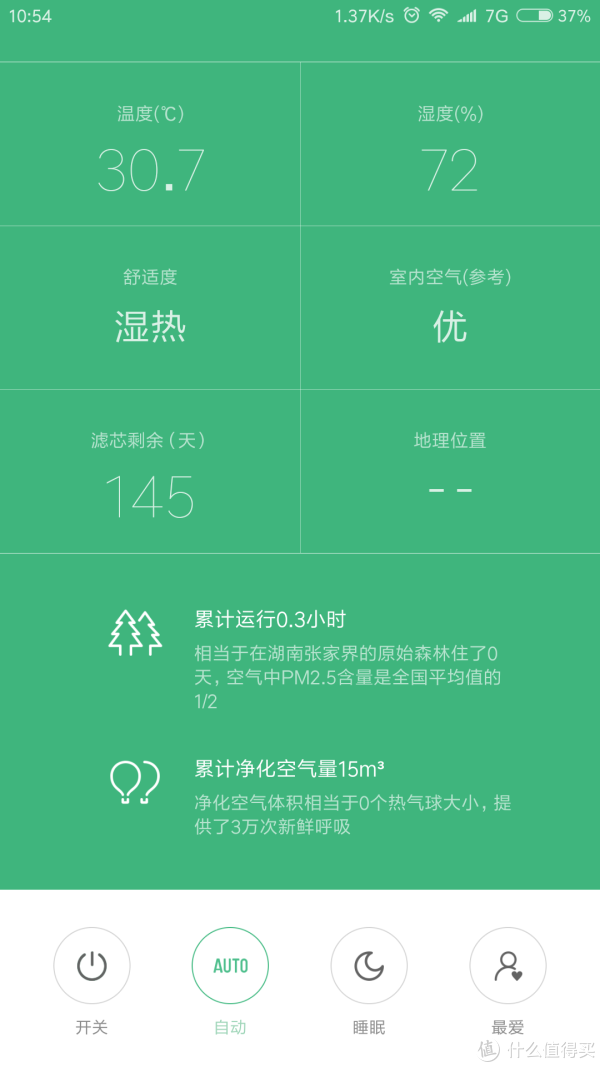Activate the 最爱 favorite mode

click(508, 965)
